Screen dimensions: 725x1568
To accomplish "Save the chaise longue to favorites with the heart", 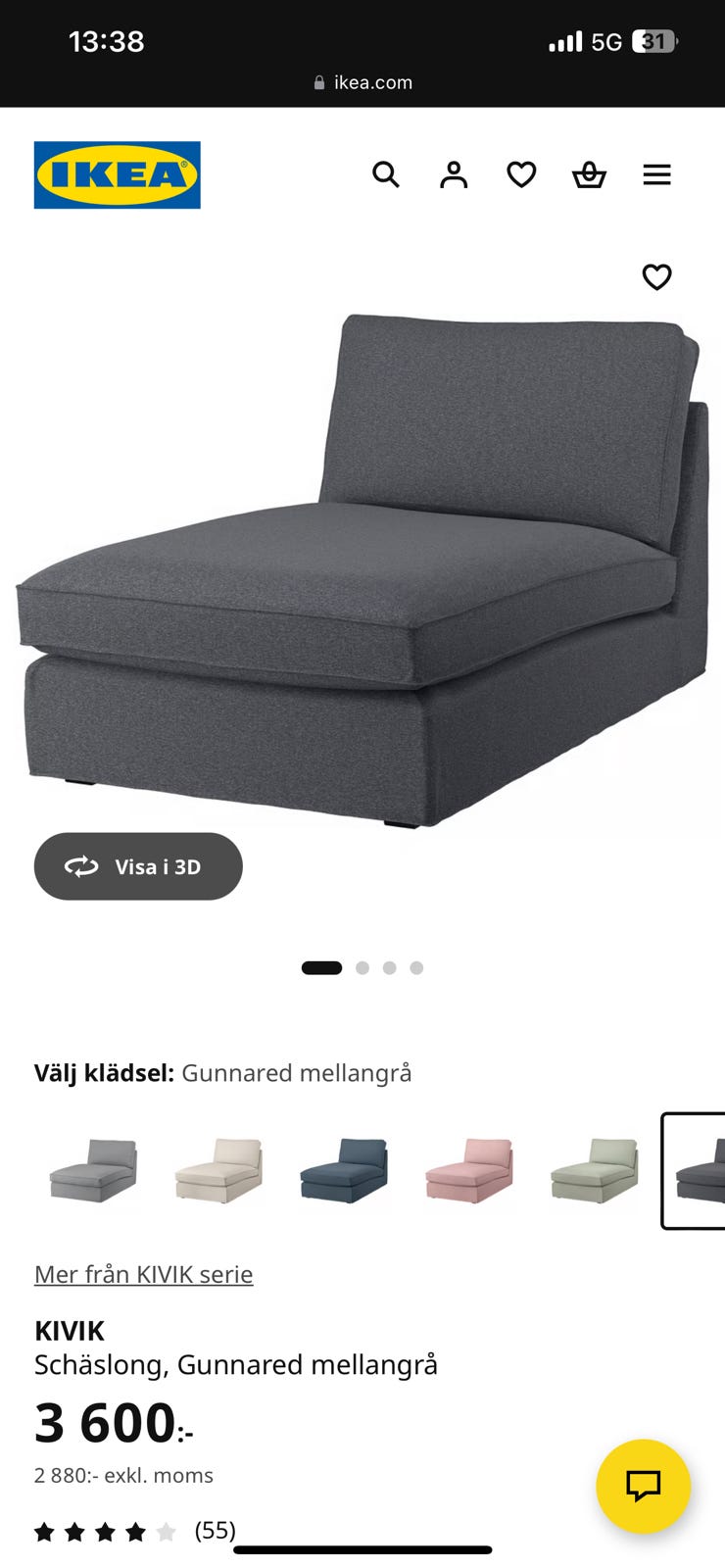I will (656, 277).
